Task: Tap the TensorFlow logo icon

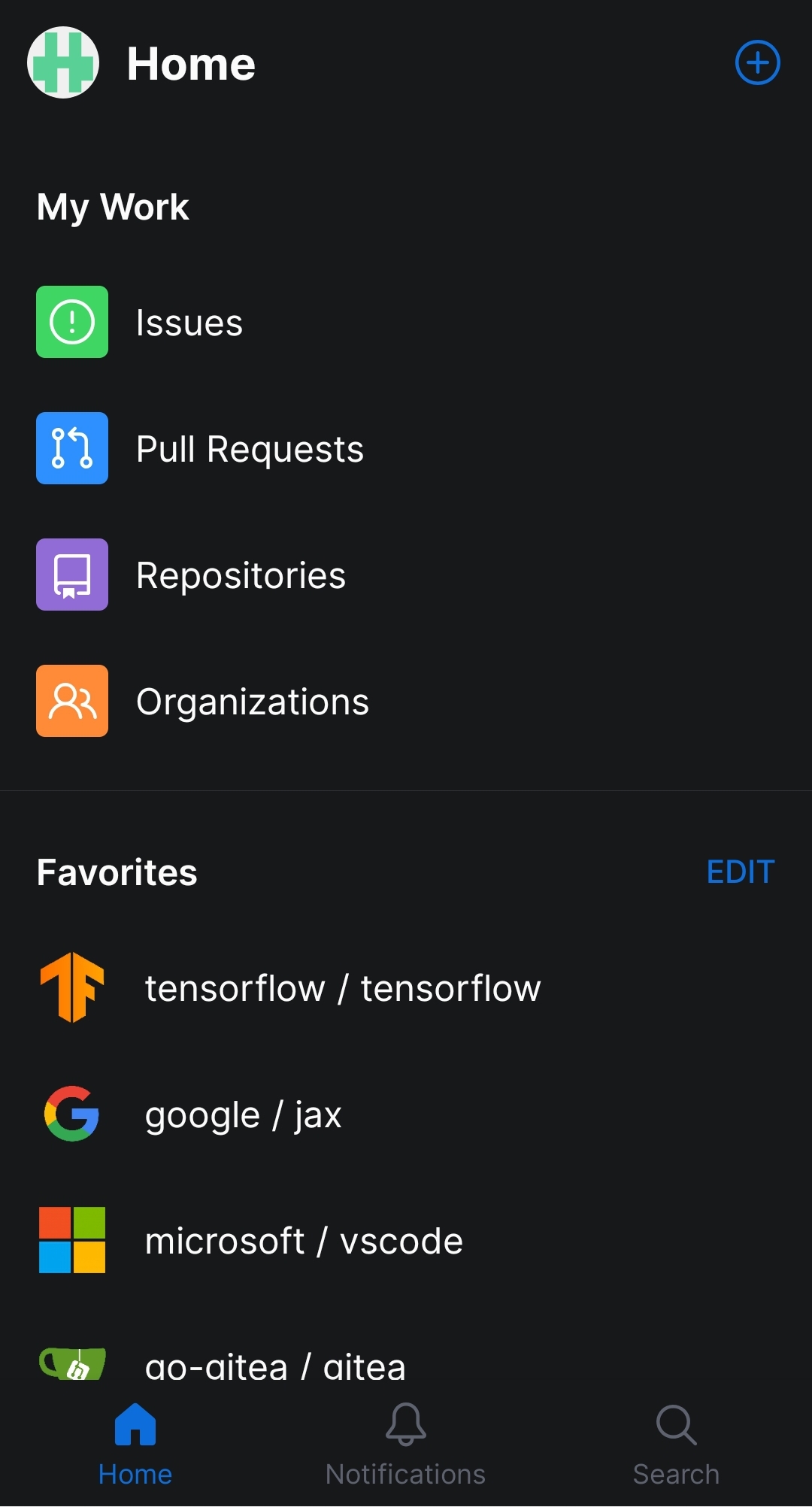Action: [x=71, y=987]
